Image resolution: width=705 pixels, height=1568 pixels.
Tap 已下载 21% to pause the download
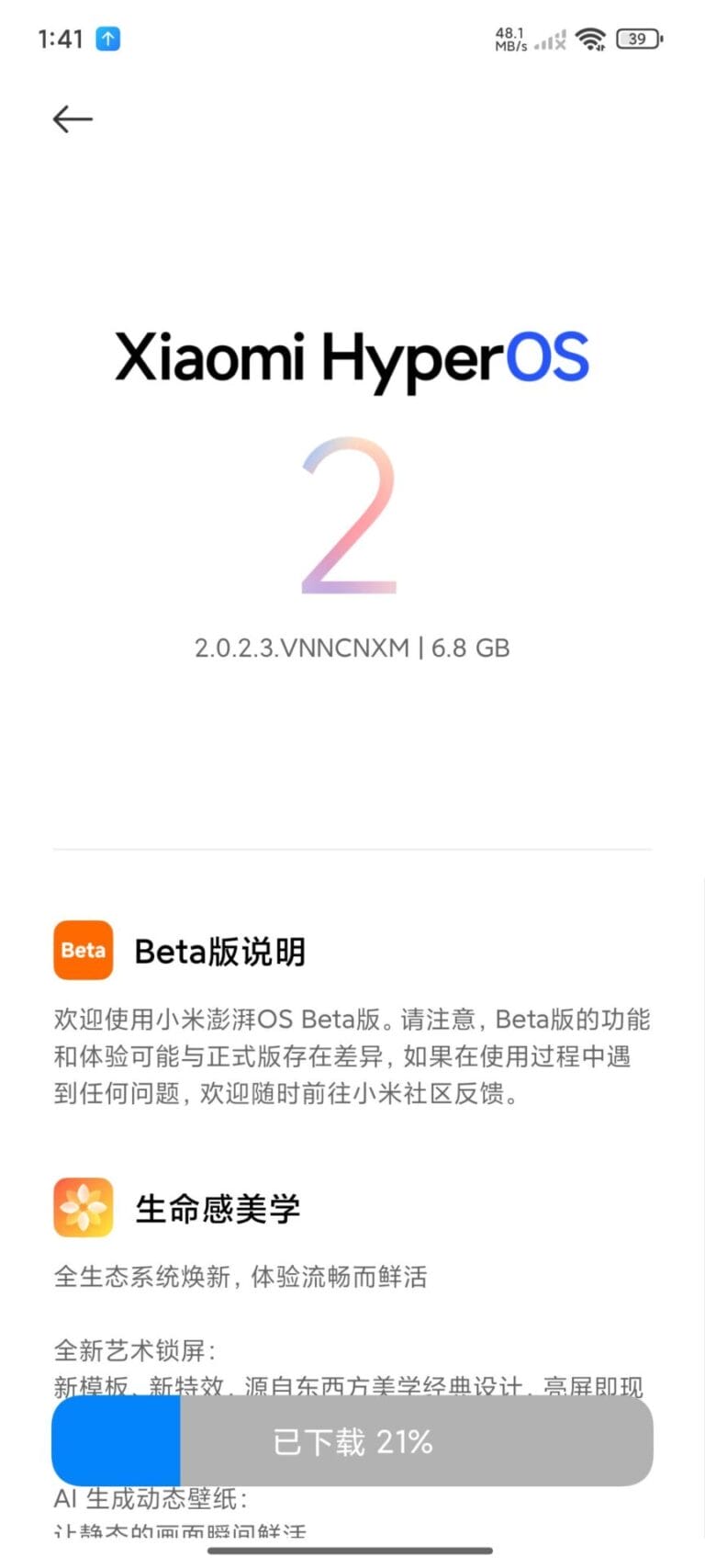tap(352, 1442)
